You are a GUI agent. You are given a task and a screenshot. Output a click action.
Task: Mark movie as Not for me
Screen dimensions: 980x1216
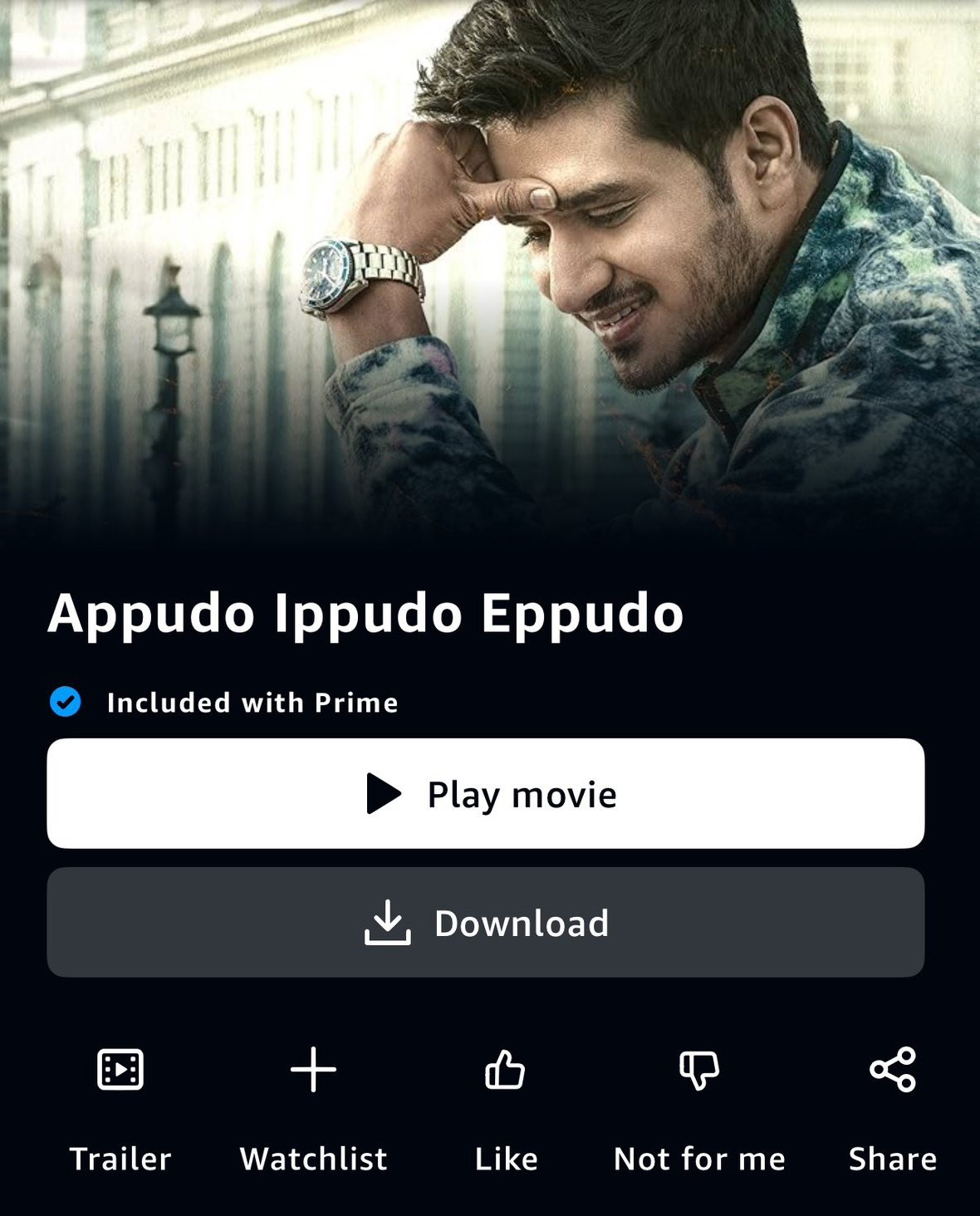click(x=699, y=1071)
